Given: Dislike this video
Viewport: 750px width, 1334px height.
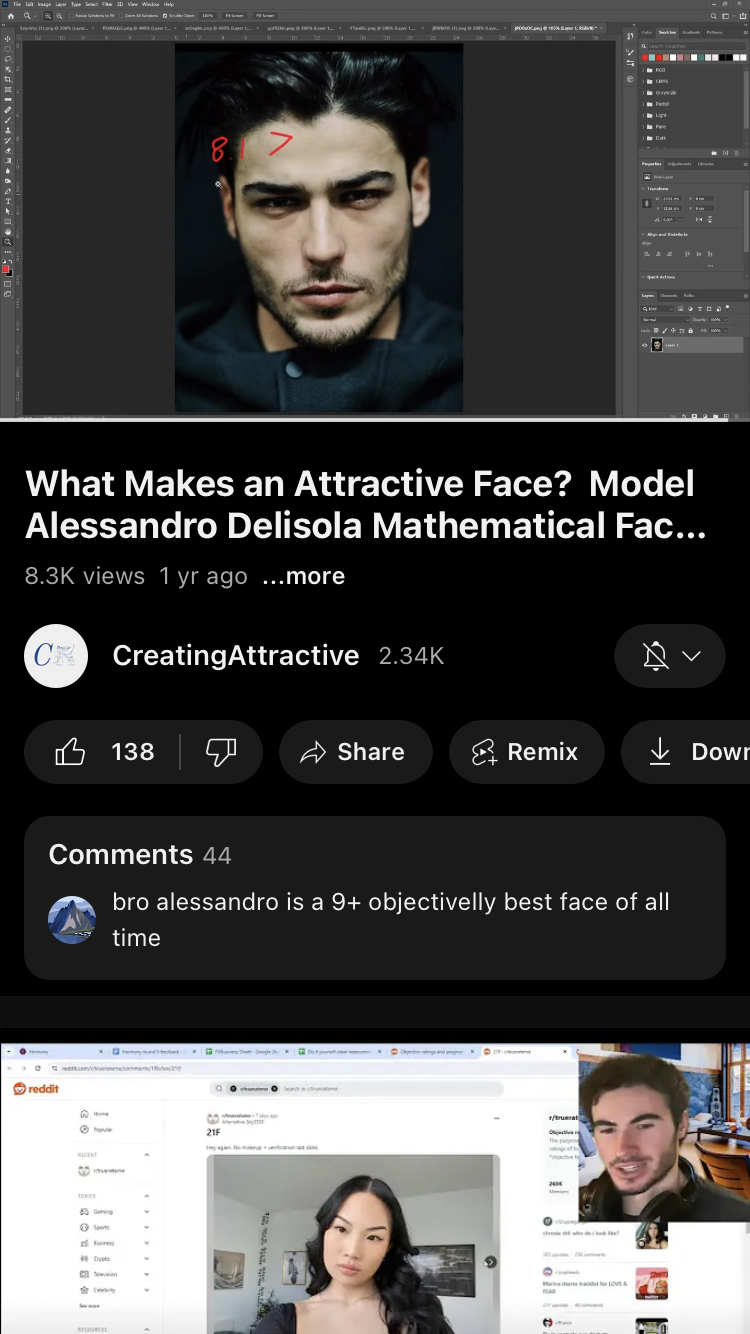Looking at the screenshot, I should coord(221,752).
